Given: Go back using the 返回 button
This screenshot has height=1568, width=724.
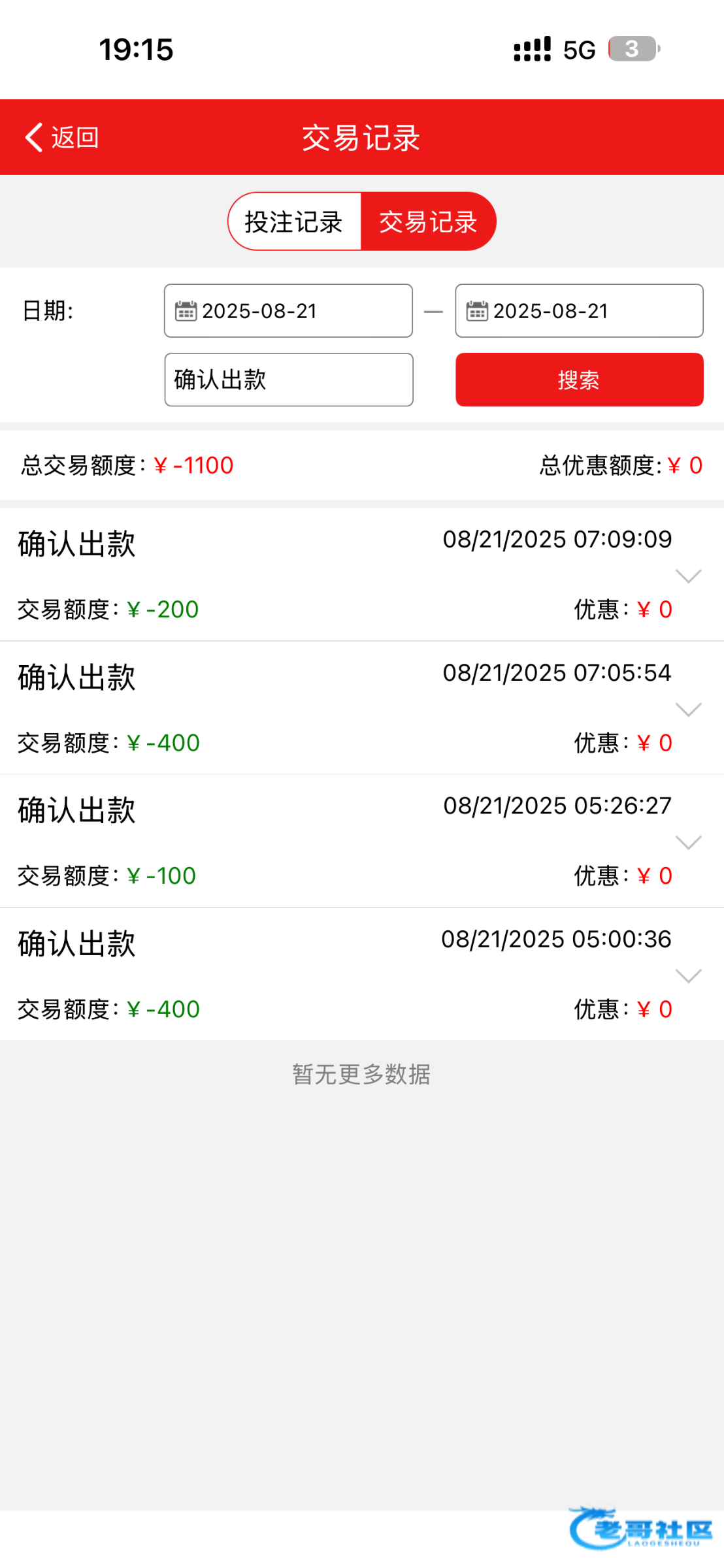Looking at the screenshot, I should [61, 137].
